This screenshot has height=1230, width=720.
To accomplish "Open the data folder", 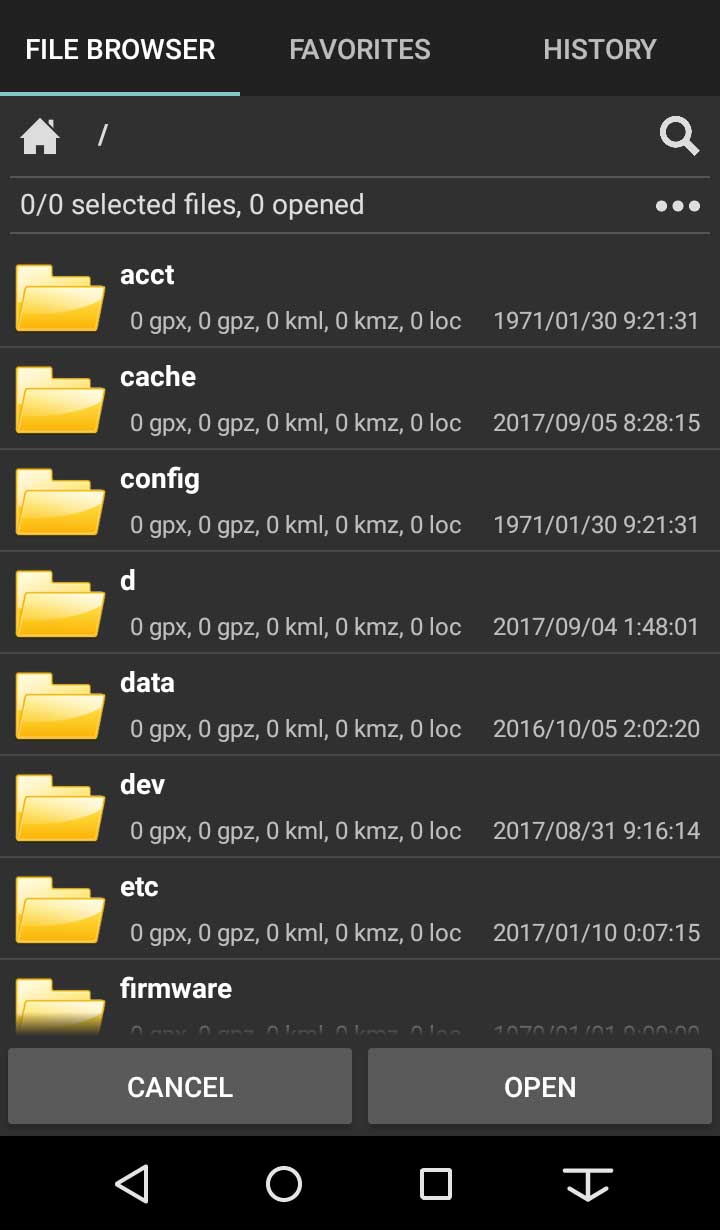I will click(x=360, y=705).
